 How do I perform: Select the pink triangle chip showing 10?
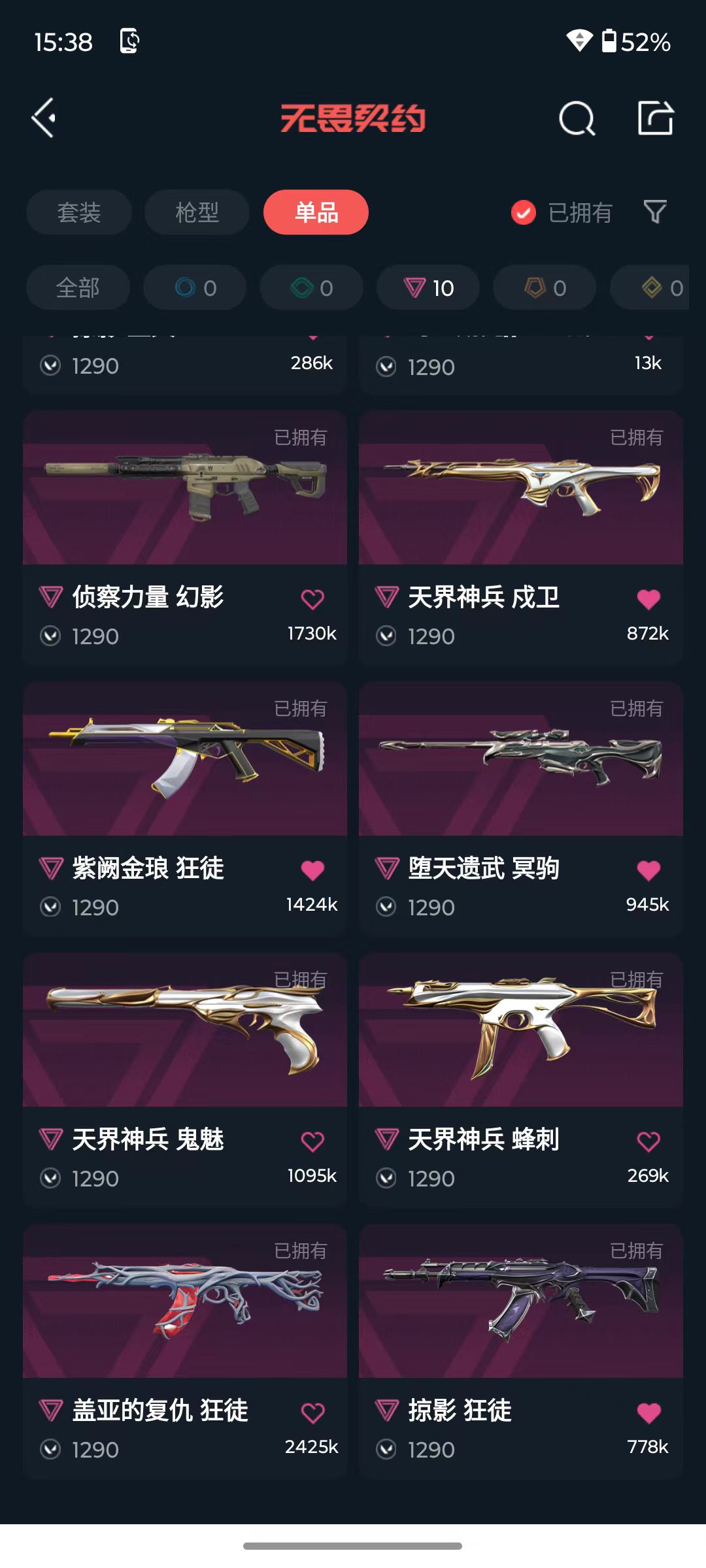pyautogui.click(x=428, y=287)
